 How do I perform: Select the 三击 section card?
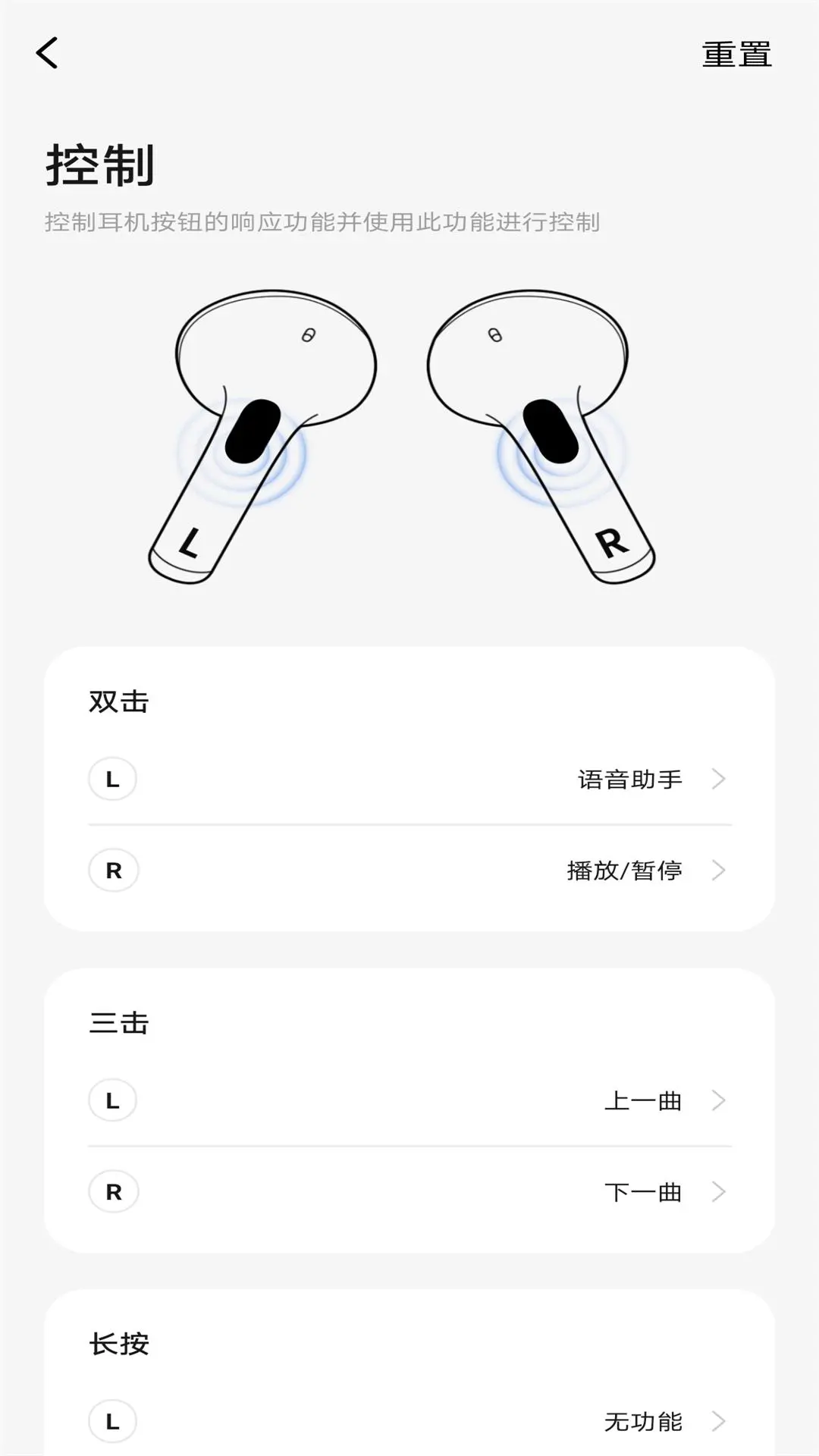tap(409, 1107)
